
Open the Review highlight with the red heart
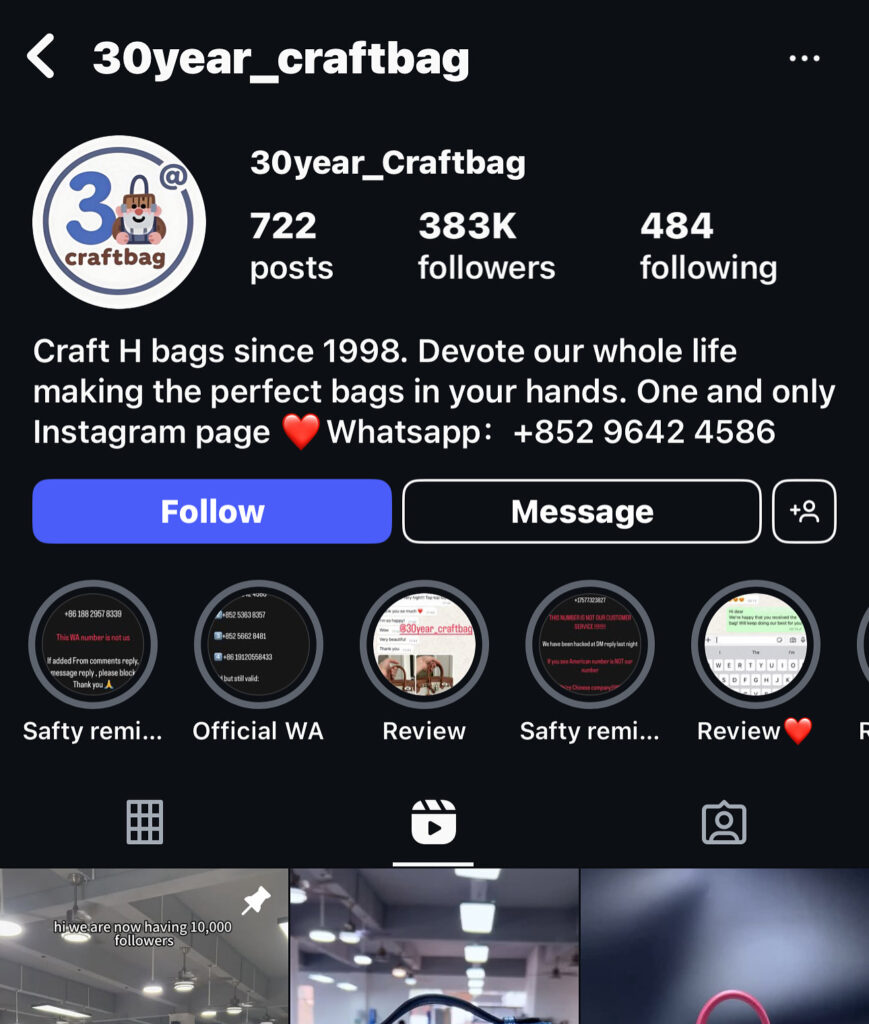click(x=755, y=645)
